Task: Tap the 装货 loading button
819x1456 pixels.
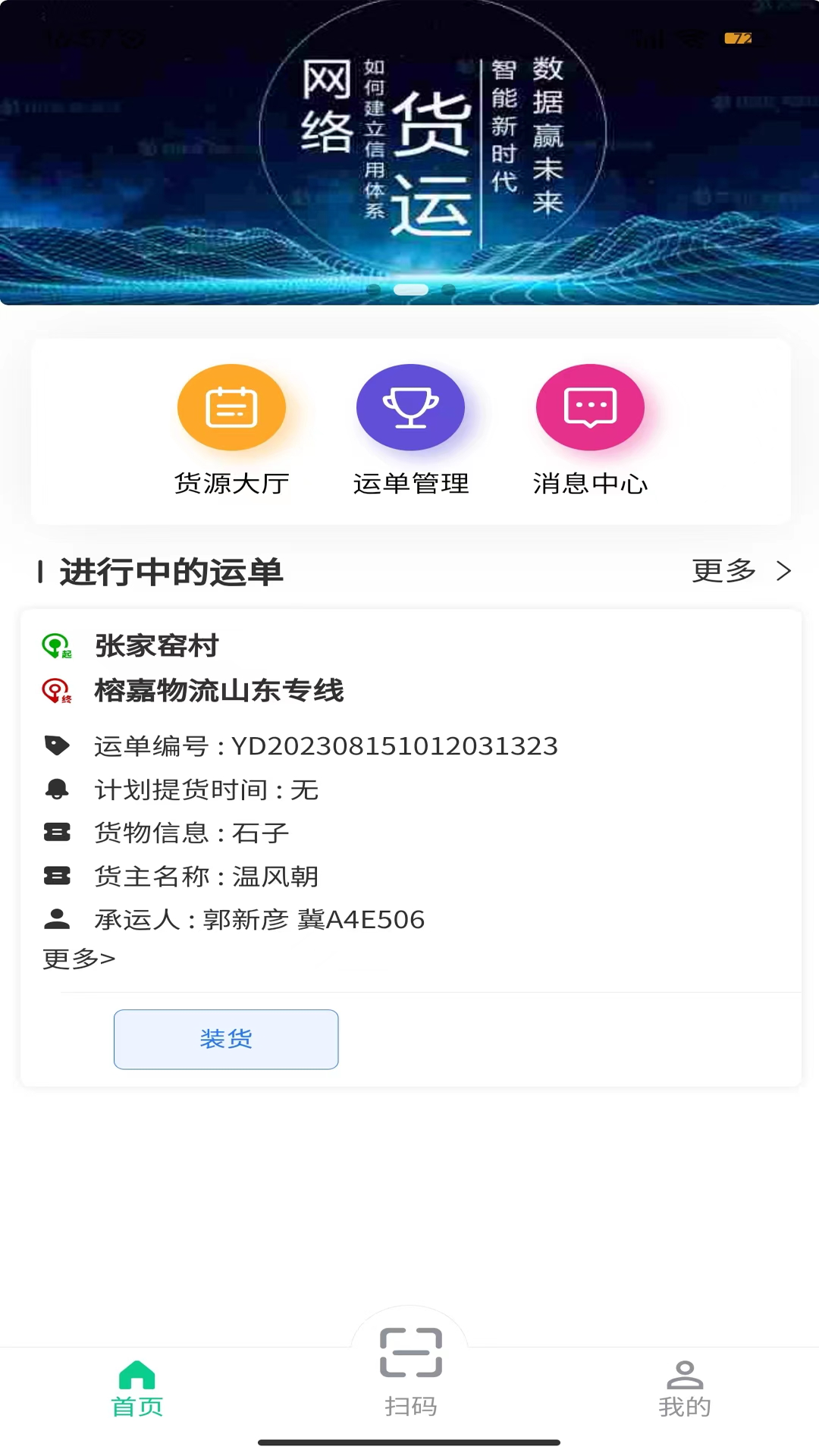Action: (226, 1039)
